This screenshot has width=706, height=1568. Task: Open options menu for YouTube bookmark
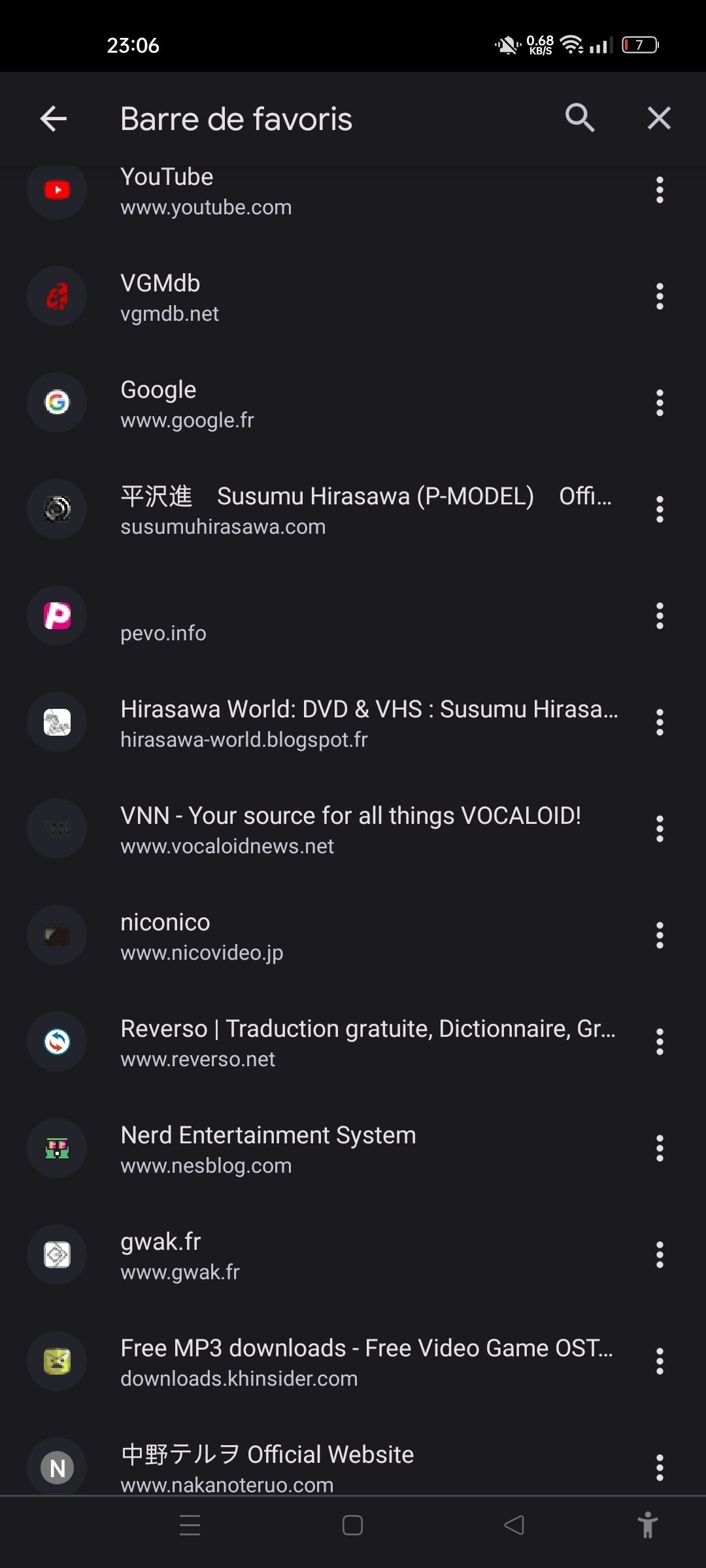pyautogui.click(x=660, y=190)
